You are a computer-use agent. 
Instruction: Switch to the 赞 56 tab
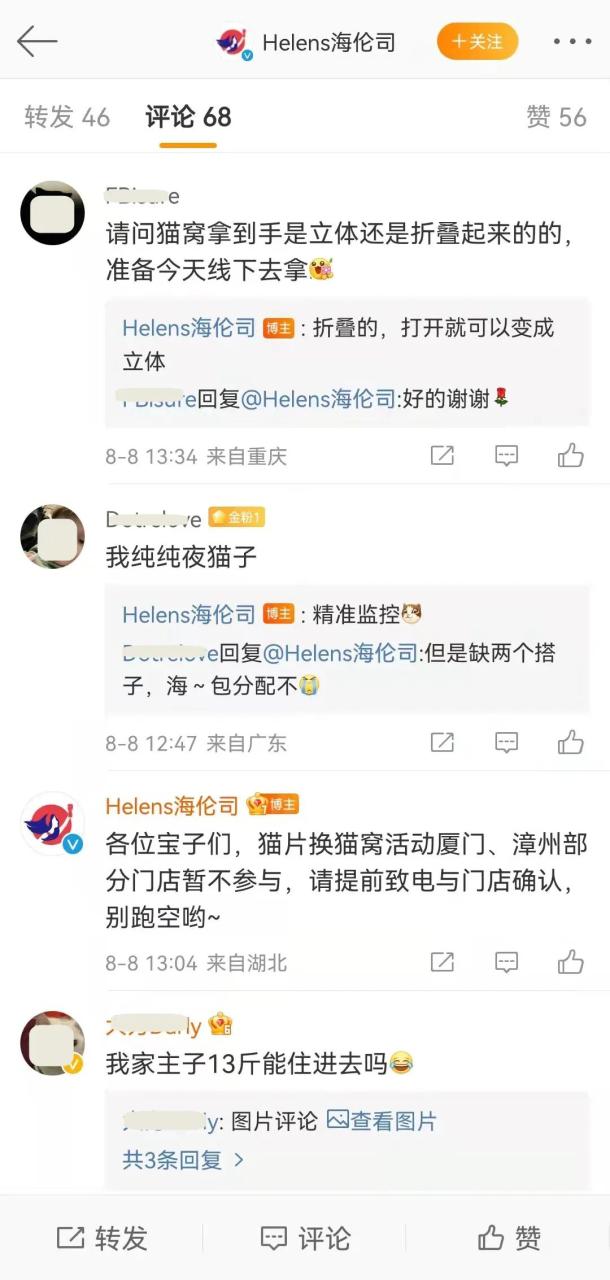(x=556, y=117)
